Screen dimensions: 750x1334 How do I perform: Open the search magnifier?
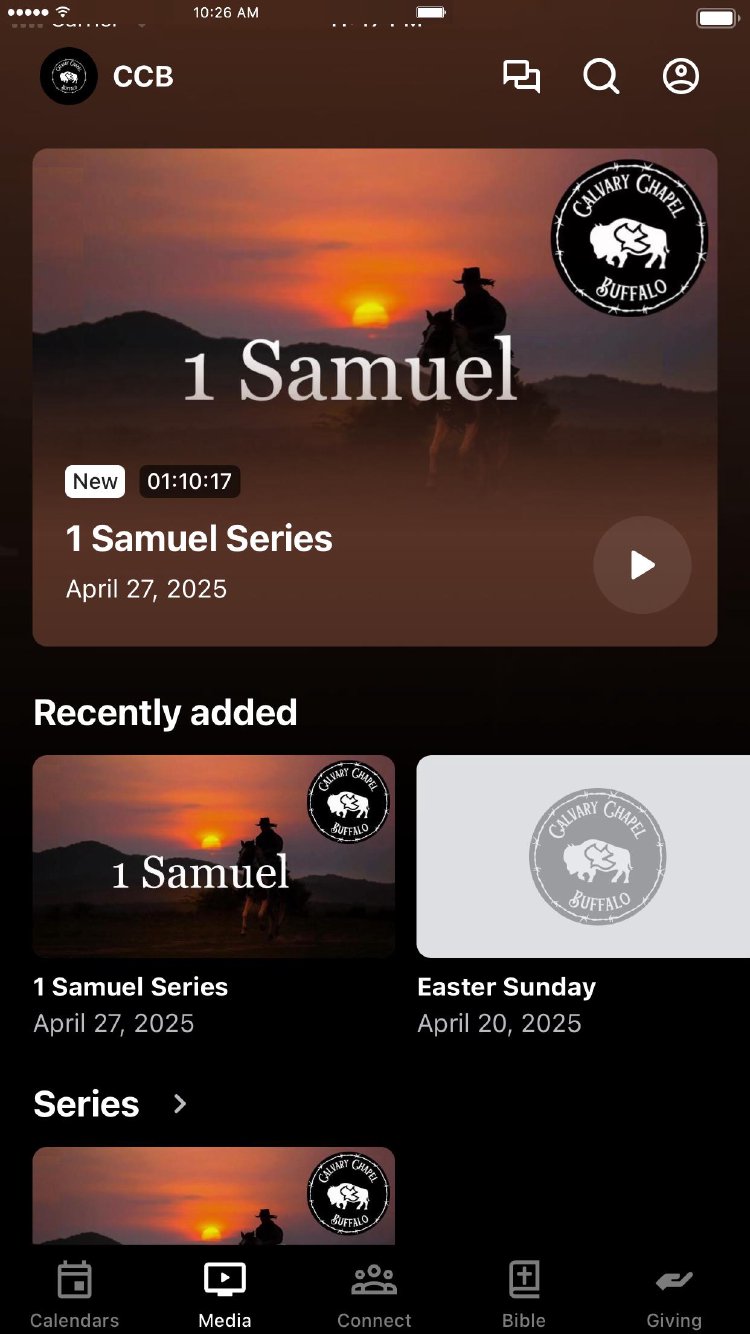tap(601, 77)
